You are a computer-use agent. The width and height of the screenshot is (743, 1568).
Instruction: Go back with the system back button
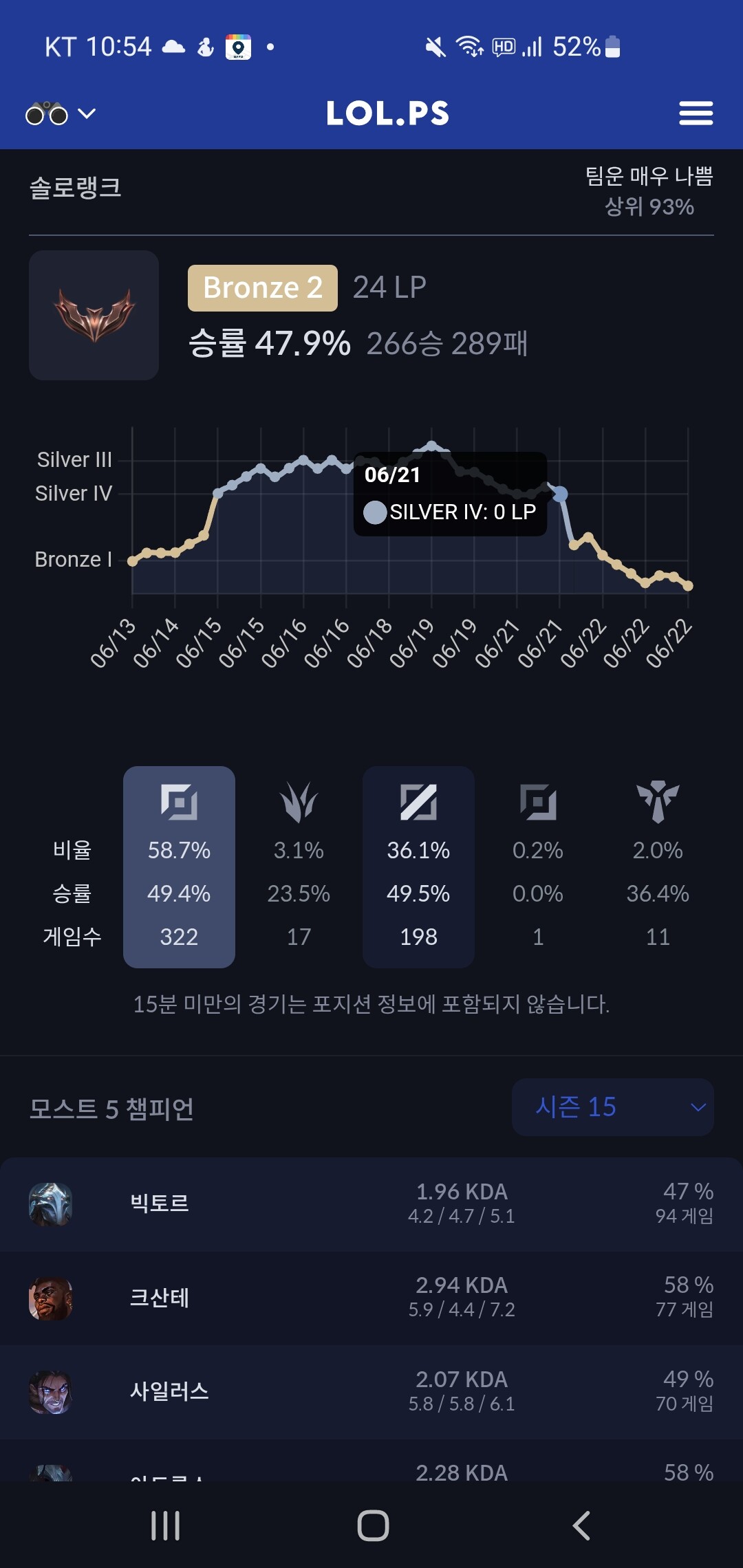[x=581, y=1525]
